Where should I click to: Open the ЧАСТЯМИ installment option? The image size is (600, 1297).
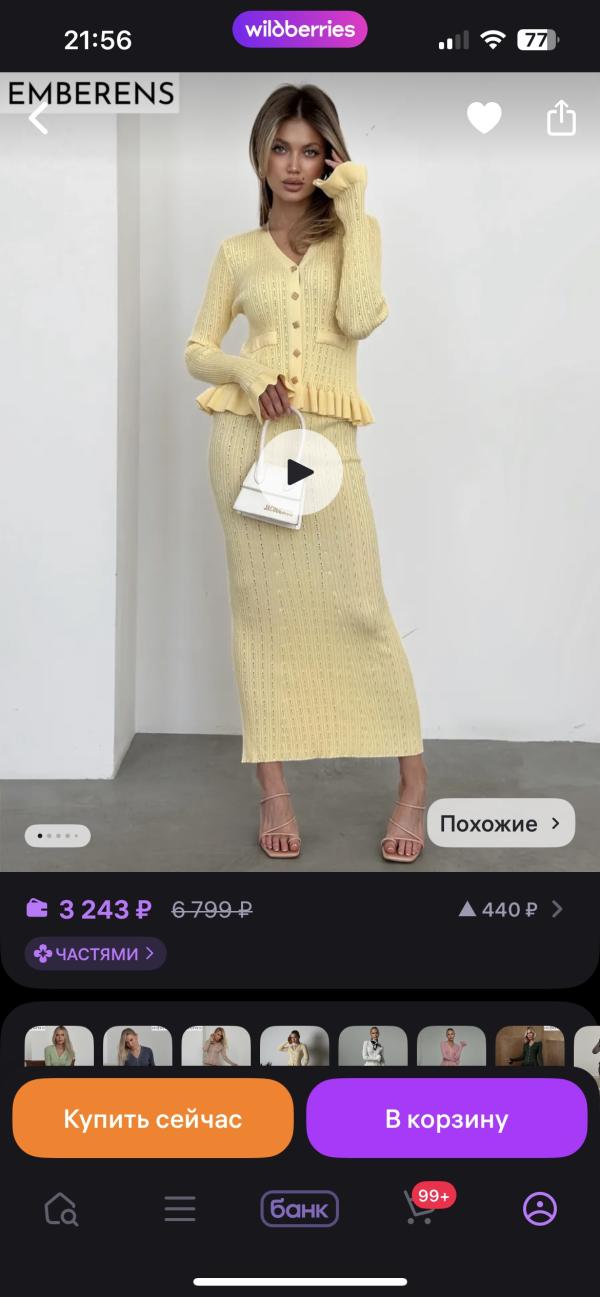(96, 954)
